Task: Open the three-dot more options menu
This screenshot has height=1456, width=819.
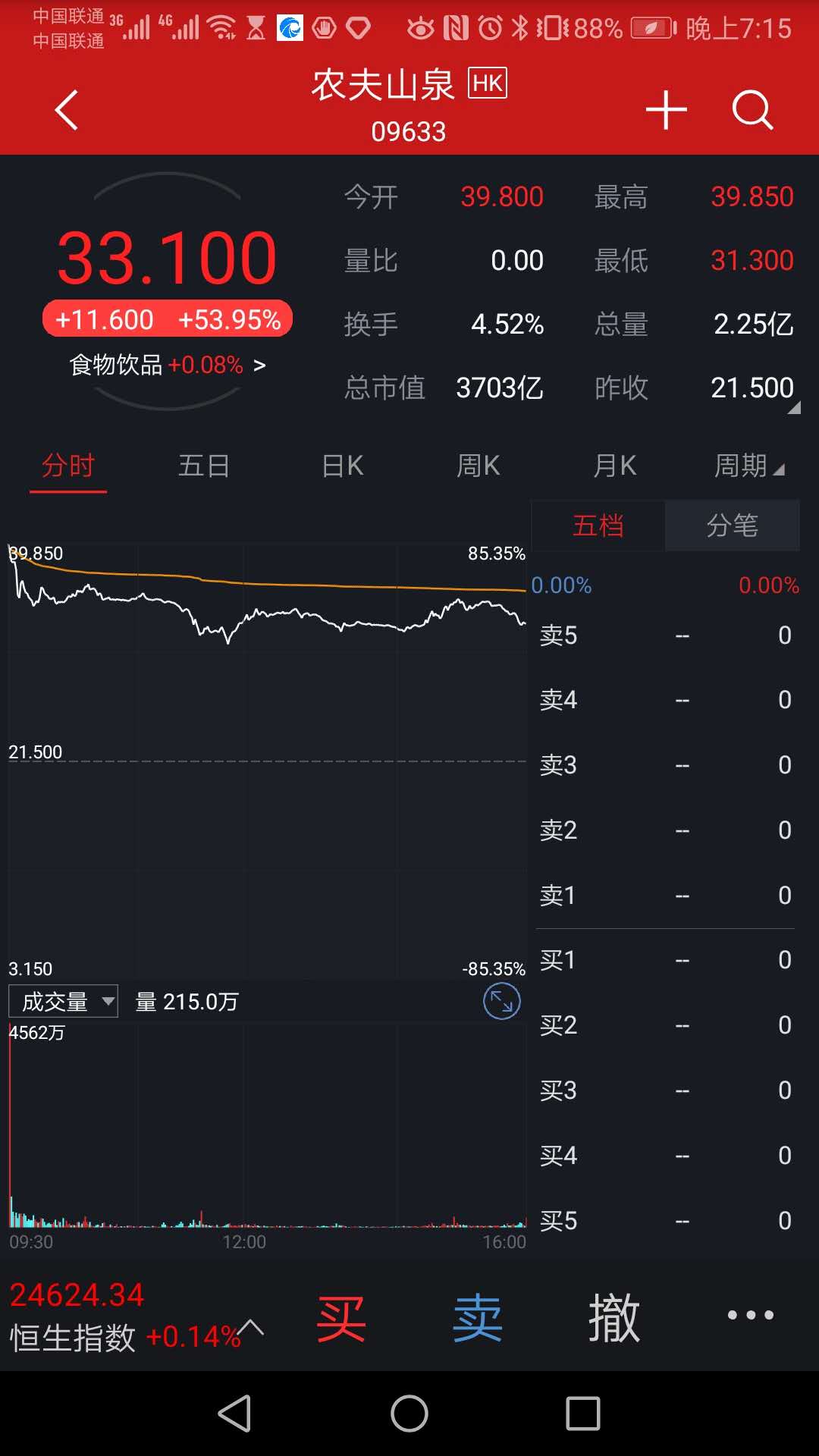Action: click(x=751, y=1315)
